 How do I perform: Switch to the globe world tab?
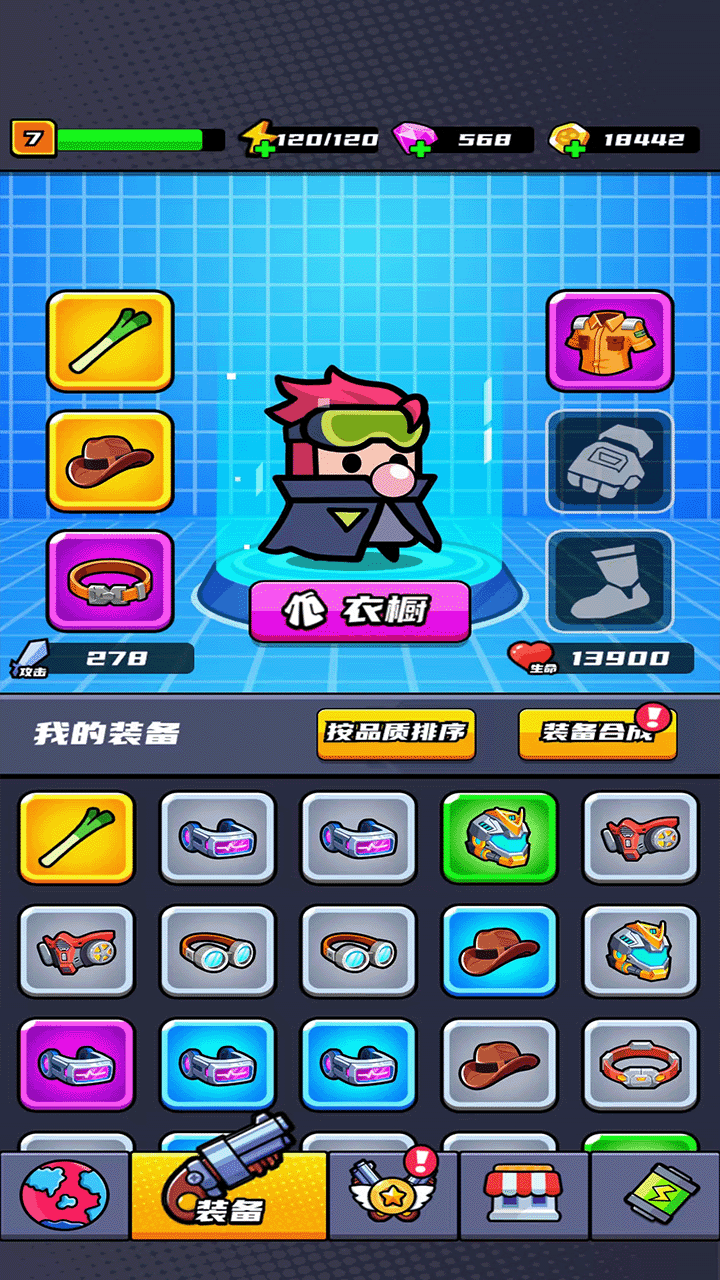point(64,1195)
